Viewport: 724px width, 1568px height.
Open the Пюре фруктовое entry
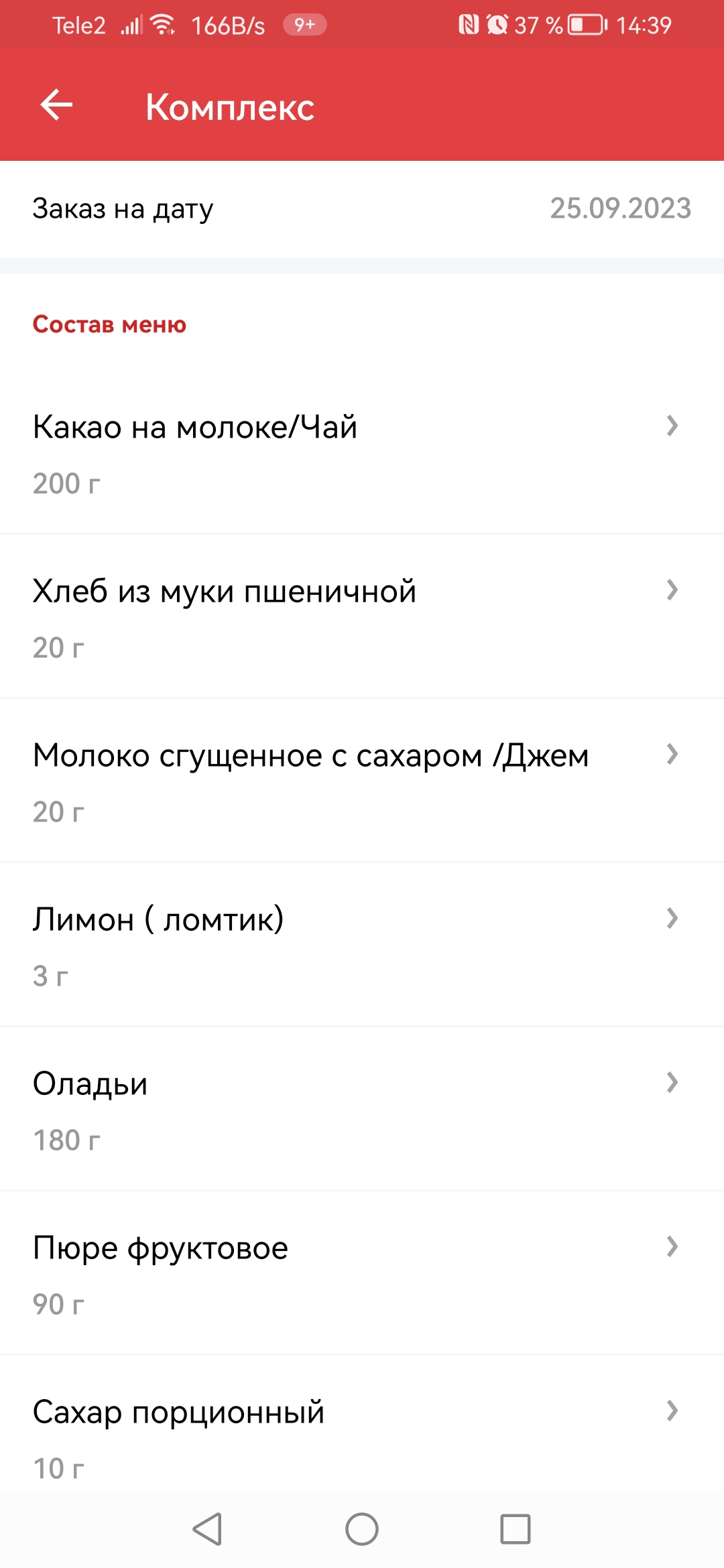pyautogui.click(x=362, y=1273)
